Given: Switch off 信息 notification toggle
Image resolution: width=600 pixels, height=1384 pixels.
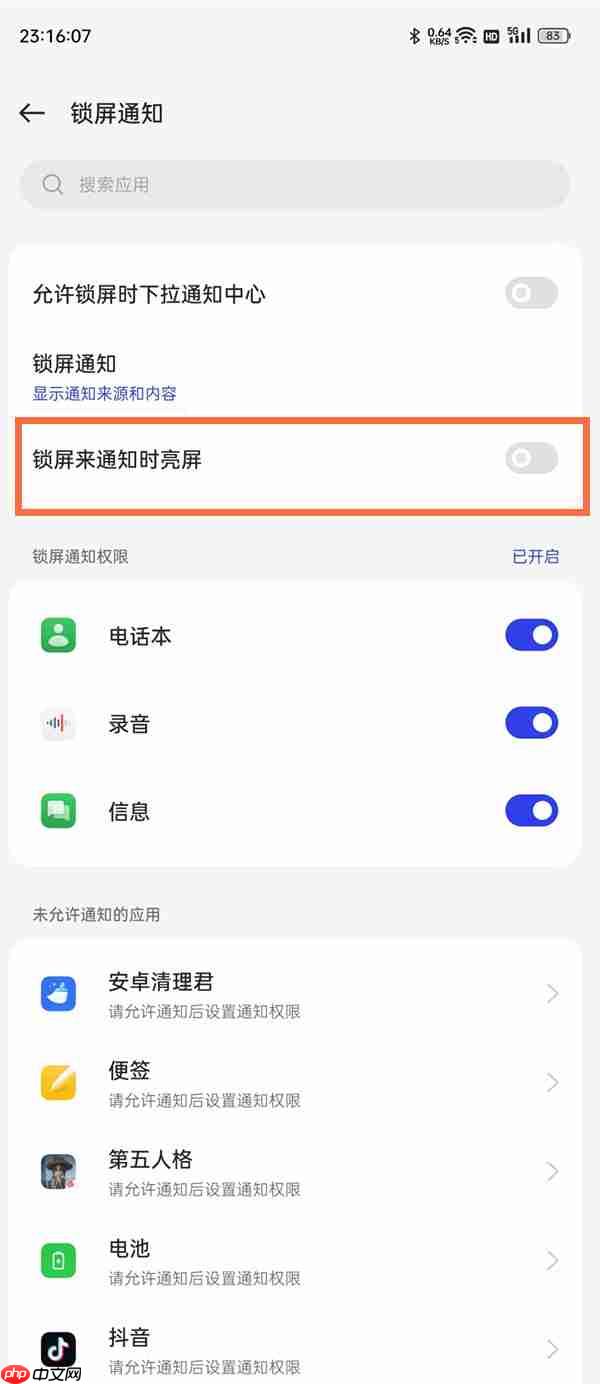Looking at the screenshot, I should 531,811.
